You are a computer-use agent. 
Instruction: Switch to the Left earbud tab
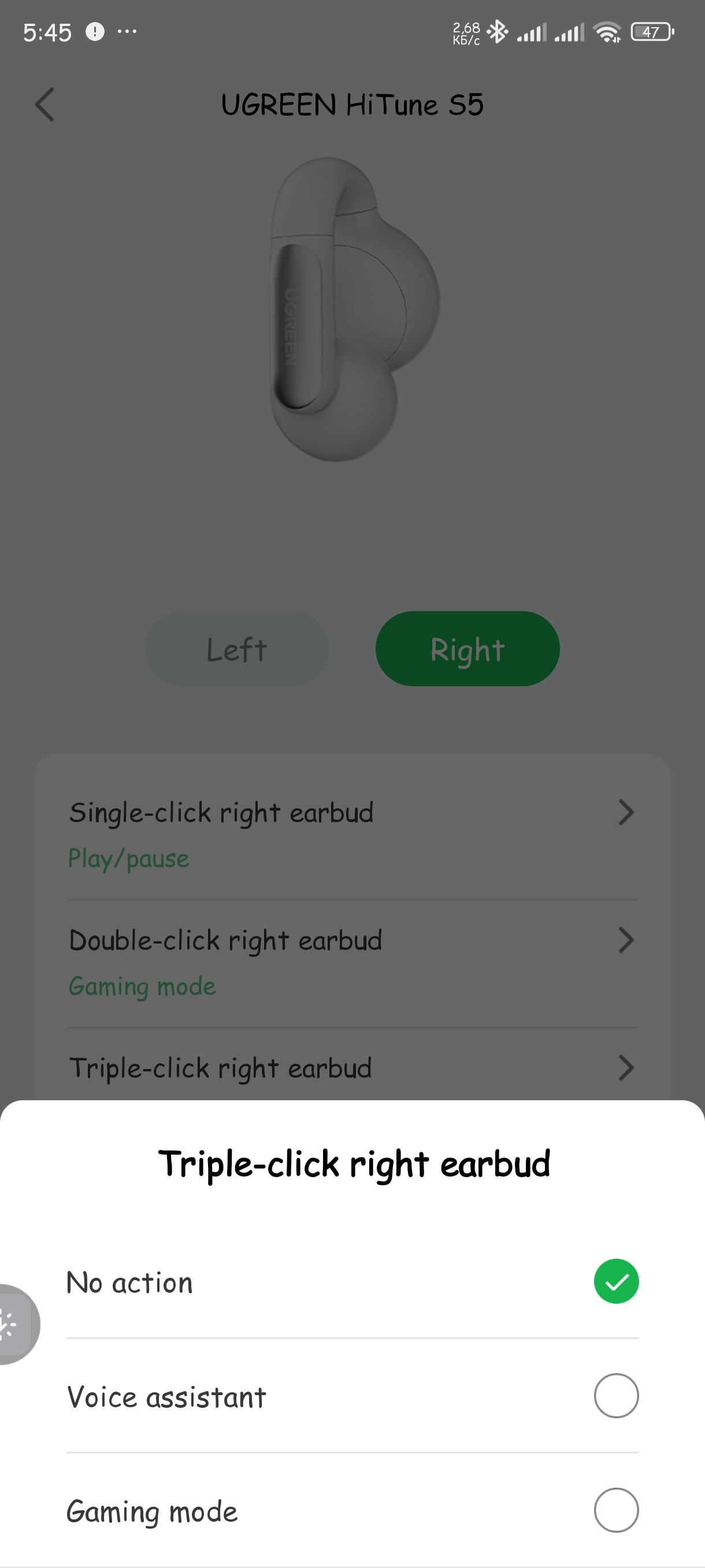[x=236, y=649]
